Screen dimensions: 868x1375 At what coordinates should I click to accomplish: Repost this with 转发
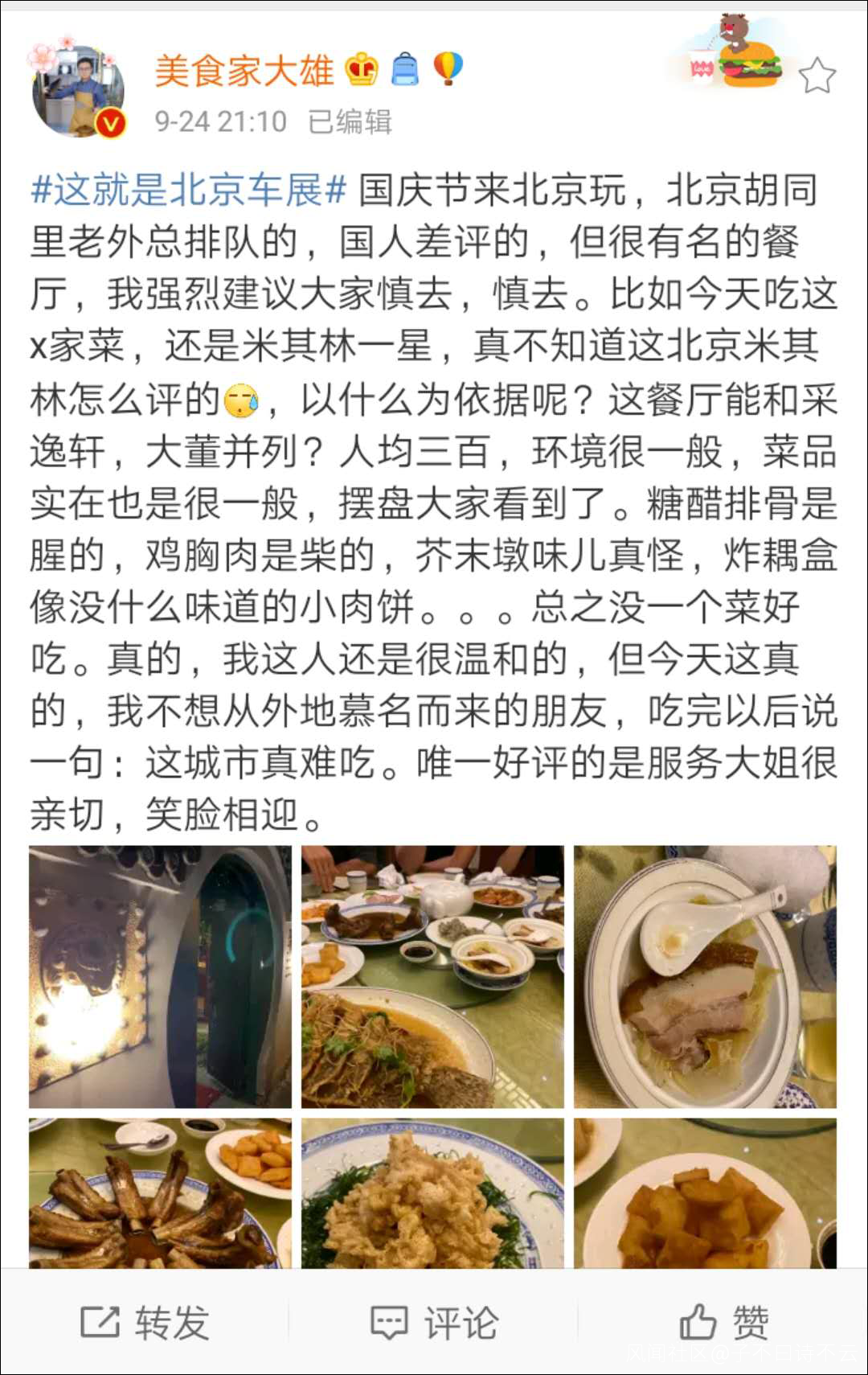point(145,1323)
